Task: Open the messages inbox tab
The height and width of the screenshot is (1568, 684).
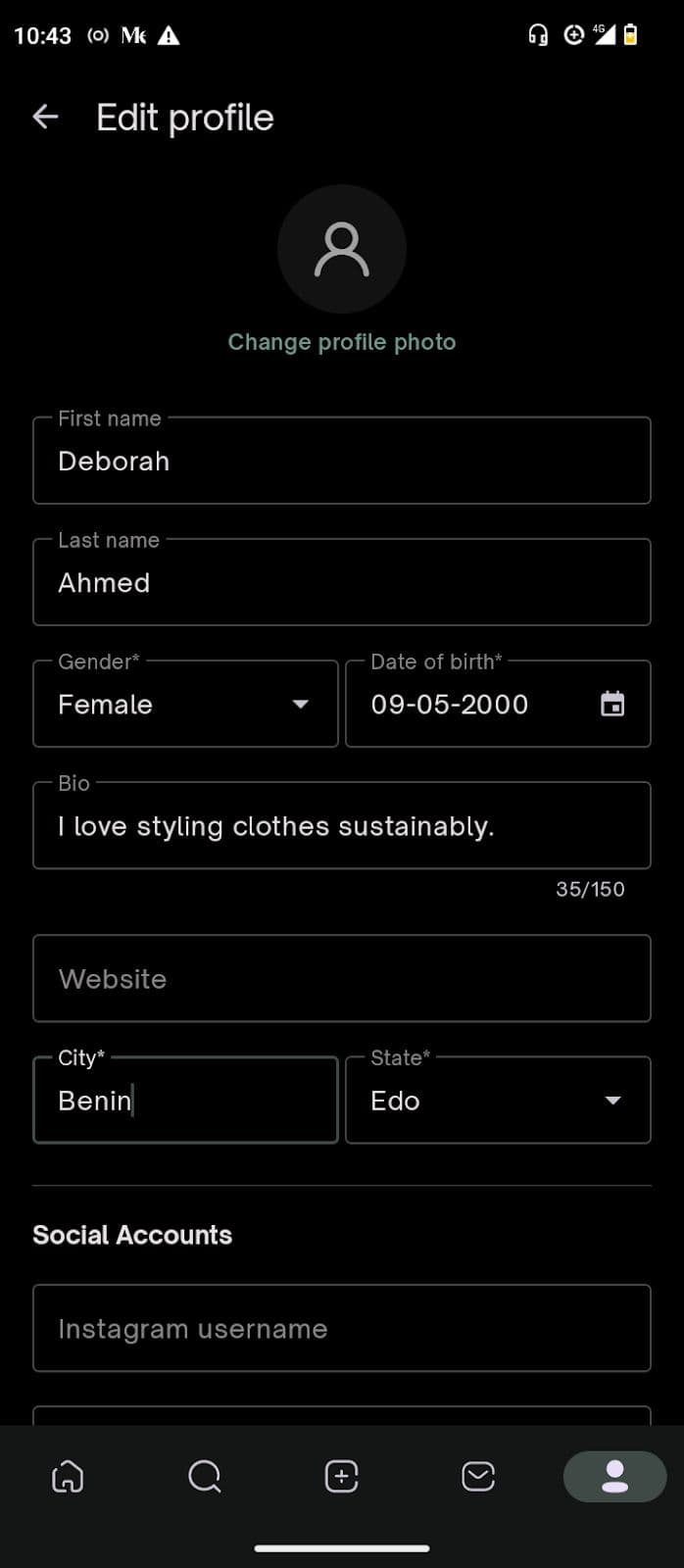Action: [478, 1476]
